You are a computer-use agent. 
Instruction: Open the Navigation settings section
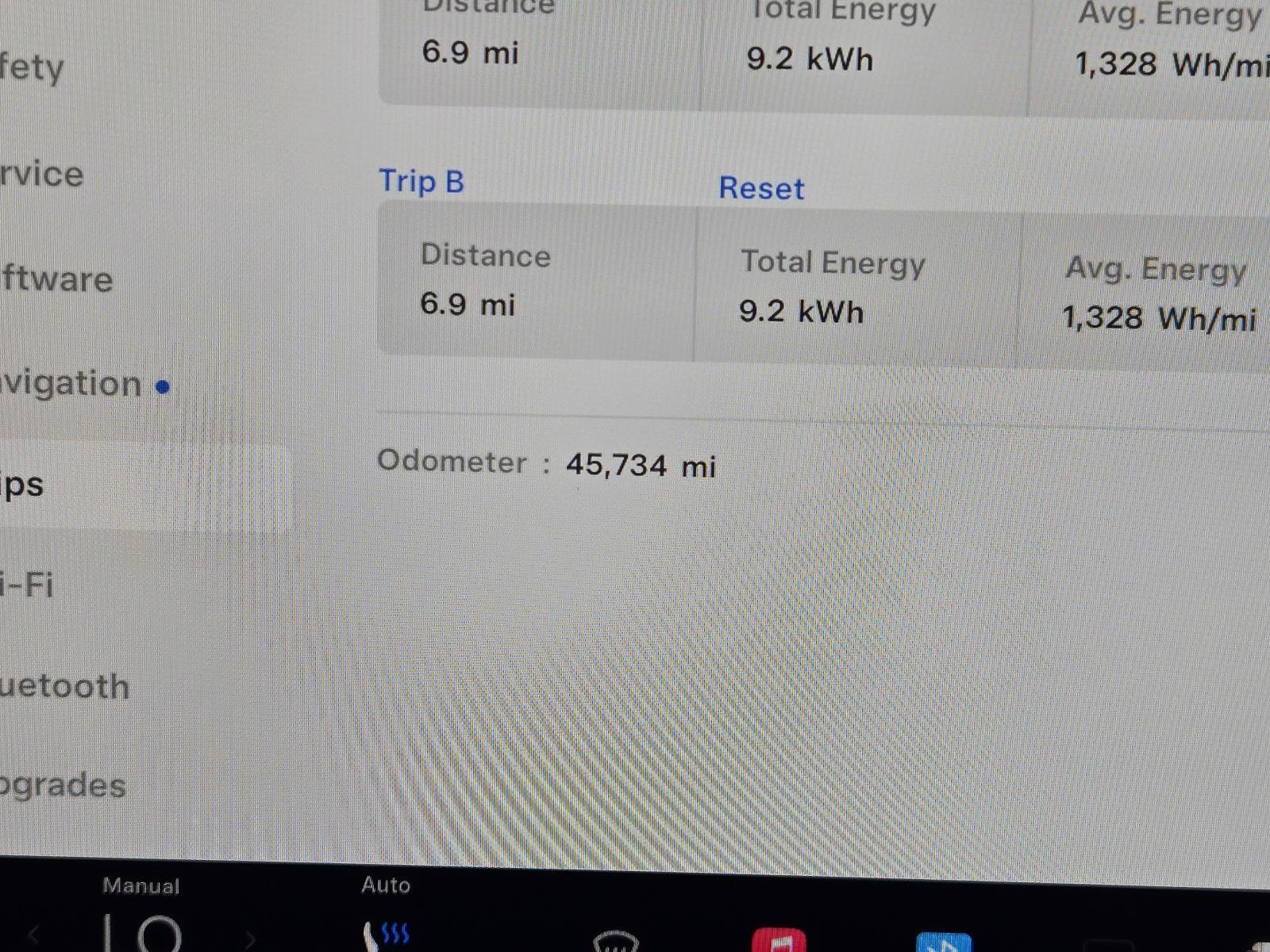pos(73,385)
